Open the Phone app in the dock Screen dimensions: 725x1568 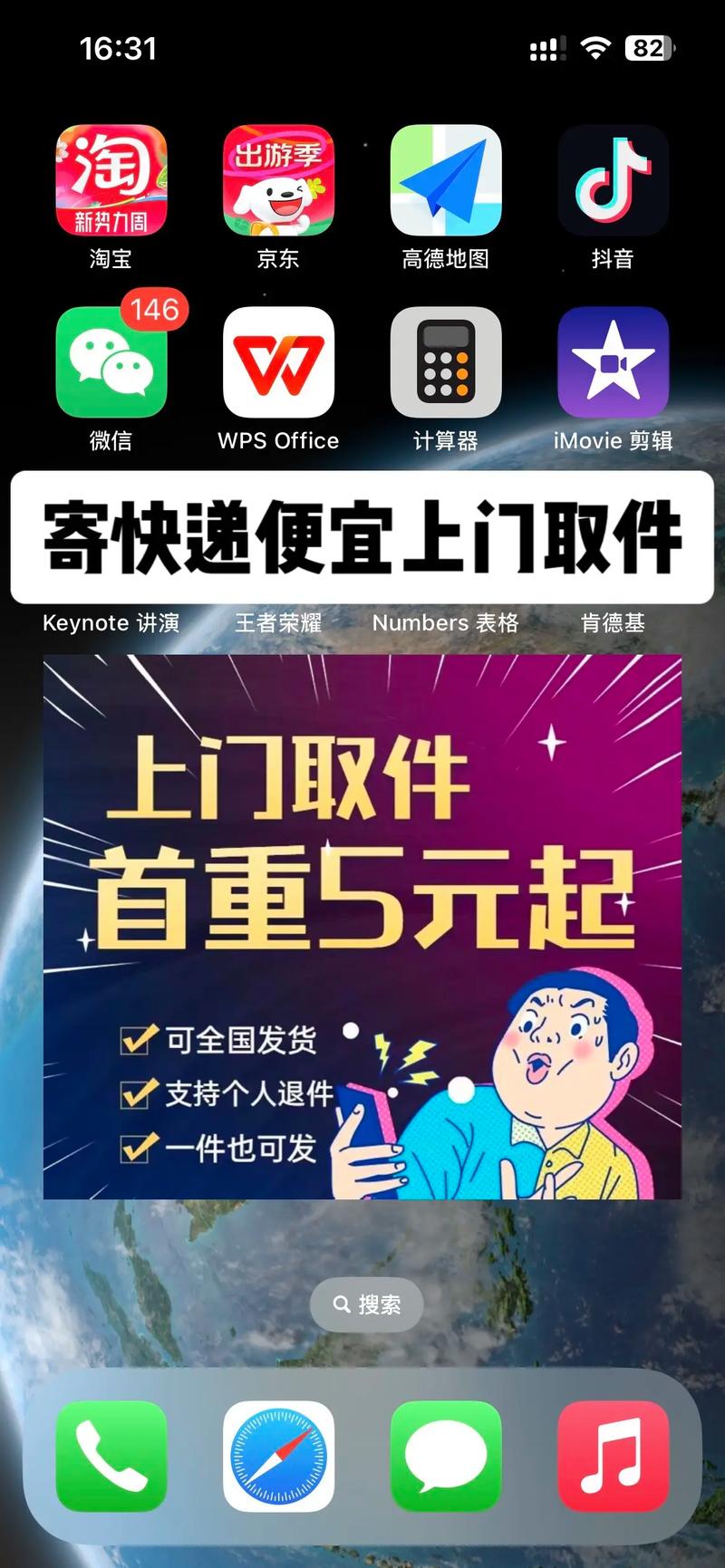111,1457
